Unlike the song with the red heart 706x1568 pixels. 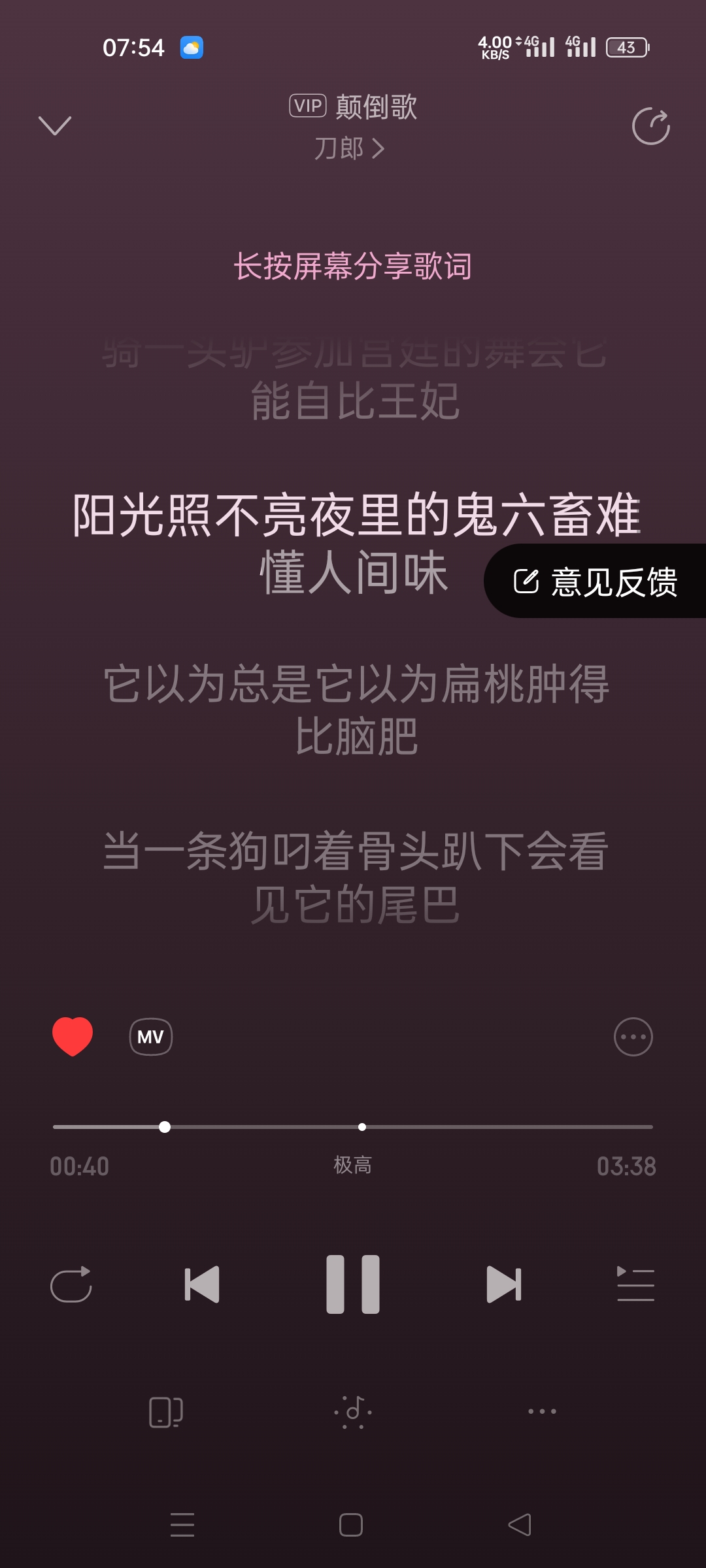pyautogui.click(x=73, y=1036)
